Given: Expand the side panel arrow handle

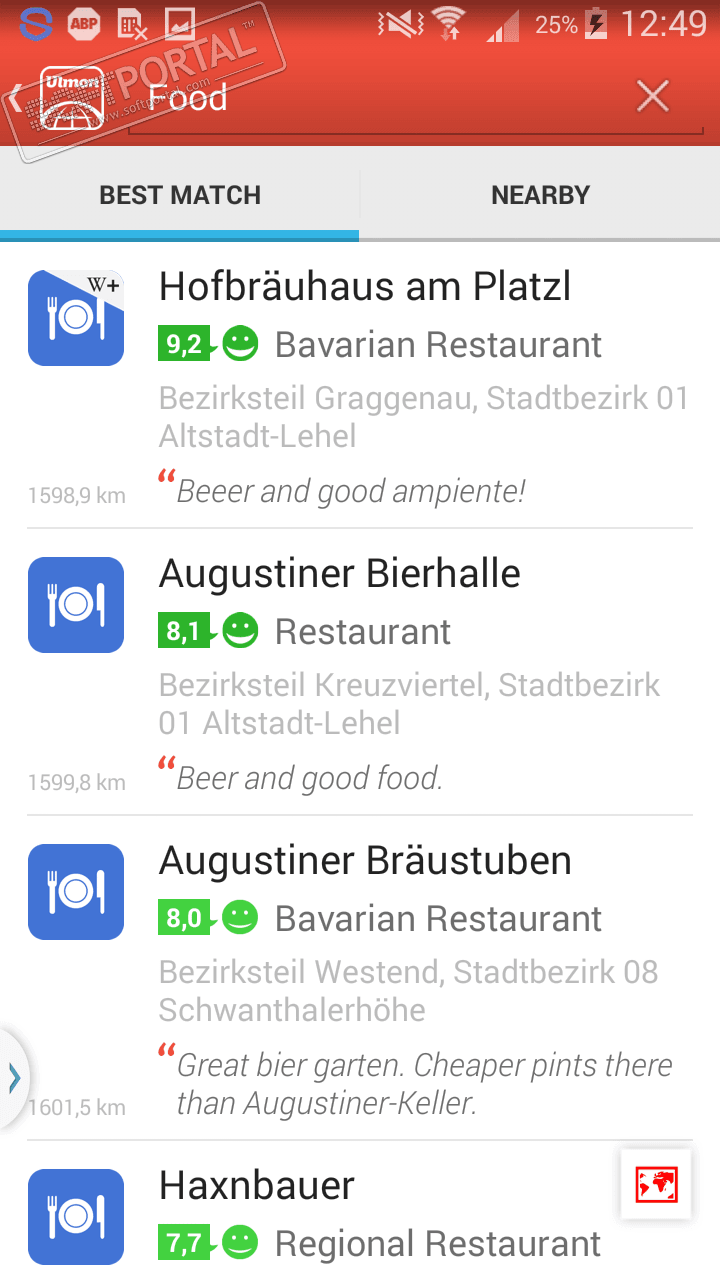Looking at the screenshot, I should click(x=14, y=1078).
